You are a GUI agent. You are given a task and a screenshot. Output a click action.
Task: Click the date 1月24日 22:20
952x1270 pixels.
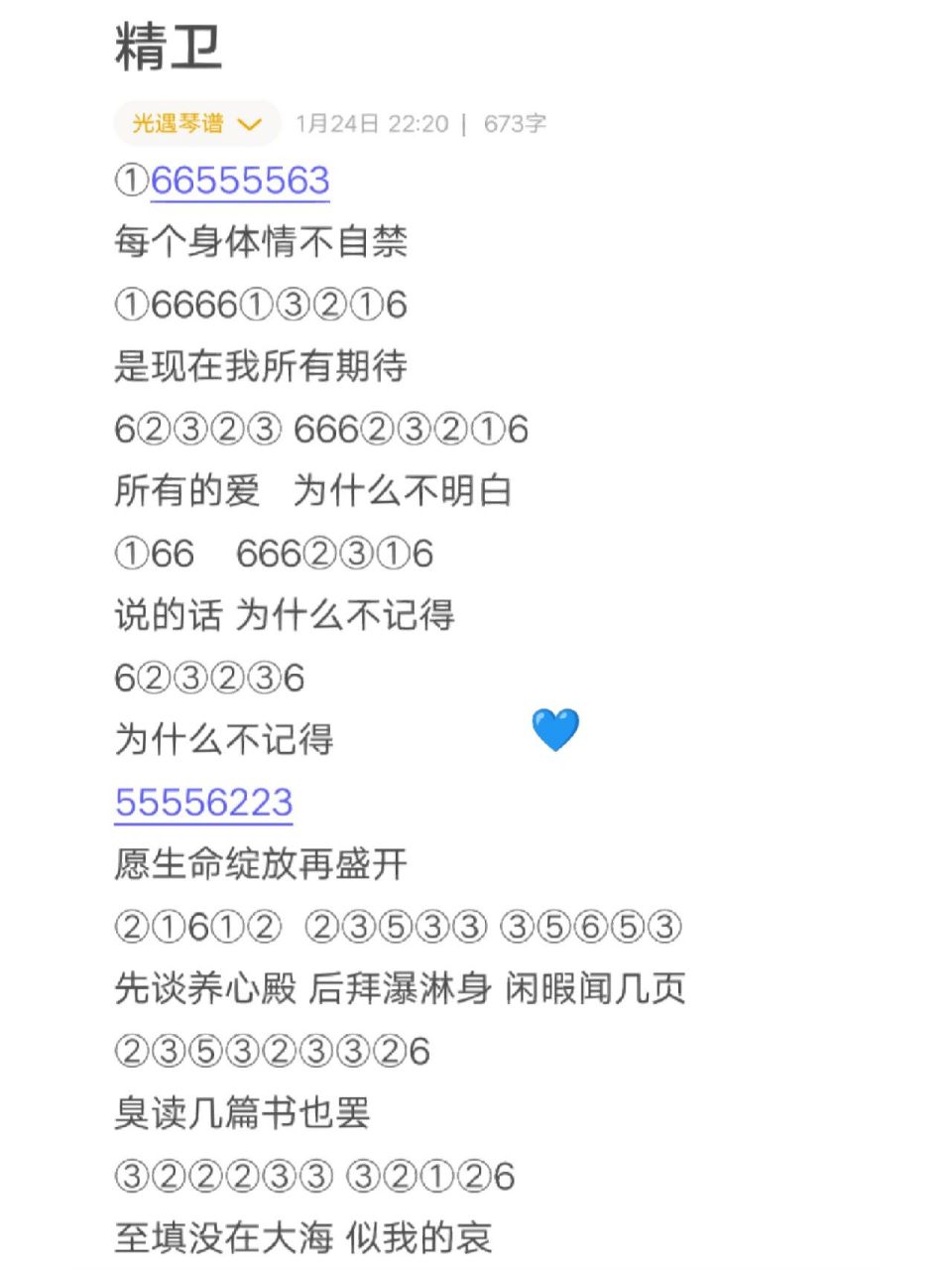tap(372, 123)
